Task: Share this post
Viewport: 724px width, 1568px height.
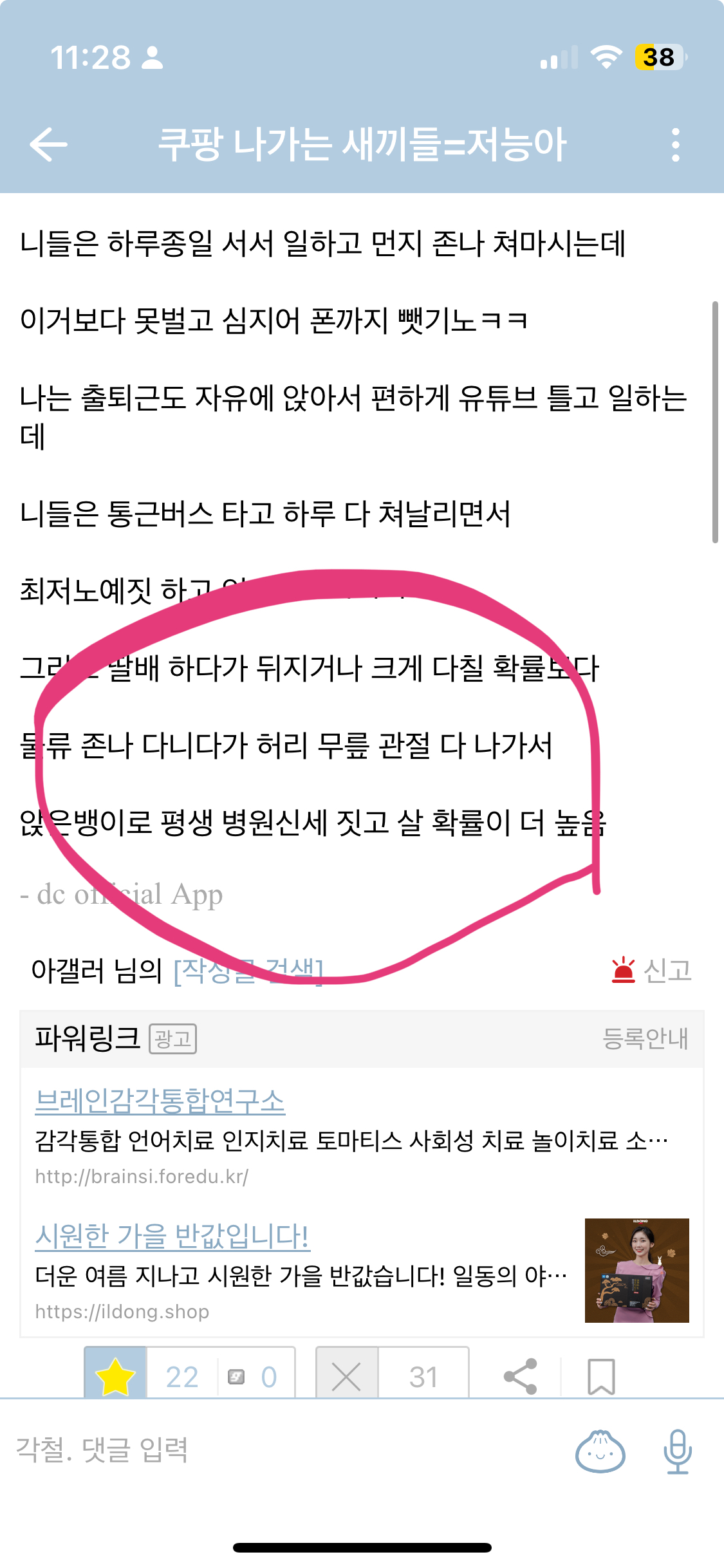Action: pyautogui.click(x=520, y=1376)
